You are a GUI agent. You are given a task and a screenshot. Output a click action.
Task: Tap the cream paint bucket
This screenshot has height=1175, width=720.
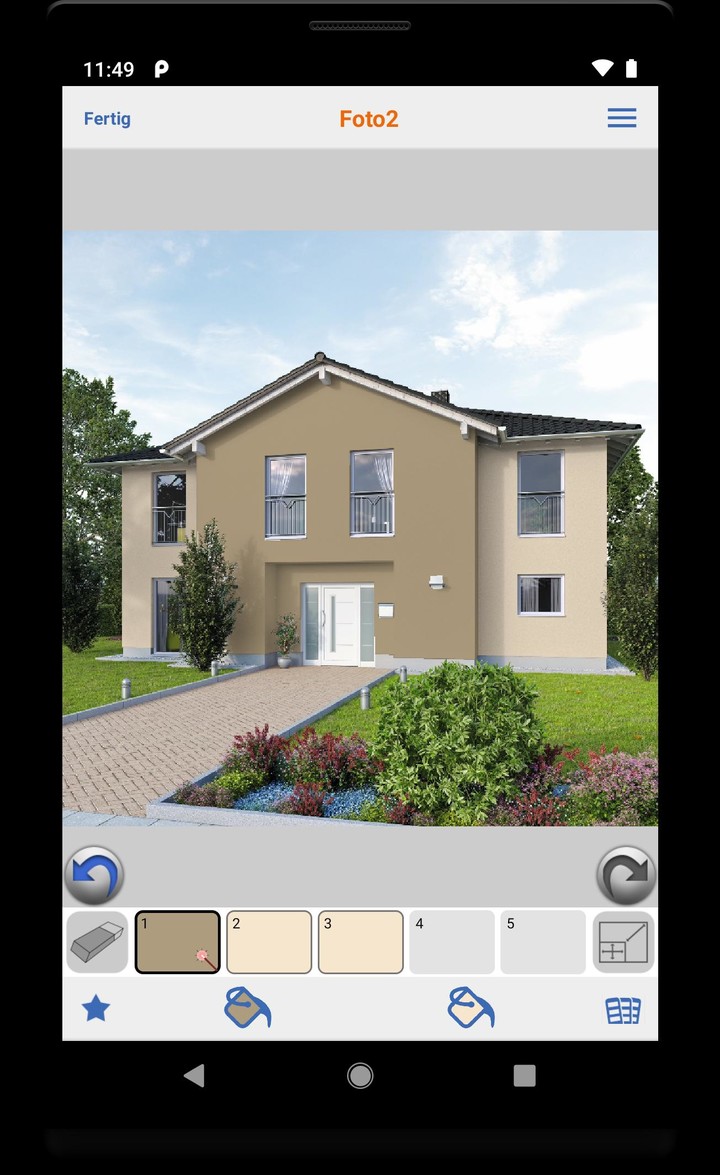[471, 1008]
